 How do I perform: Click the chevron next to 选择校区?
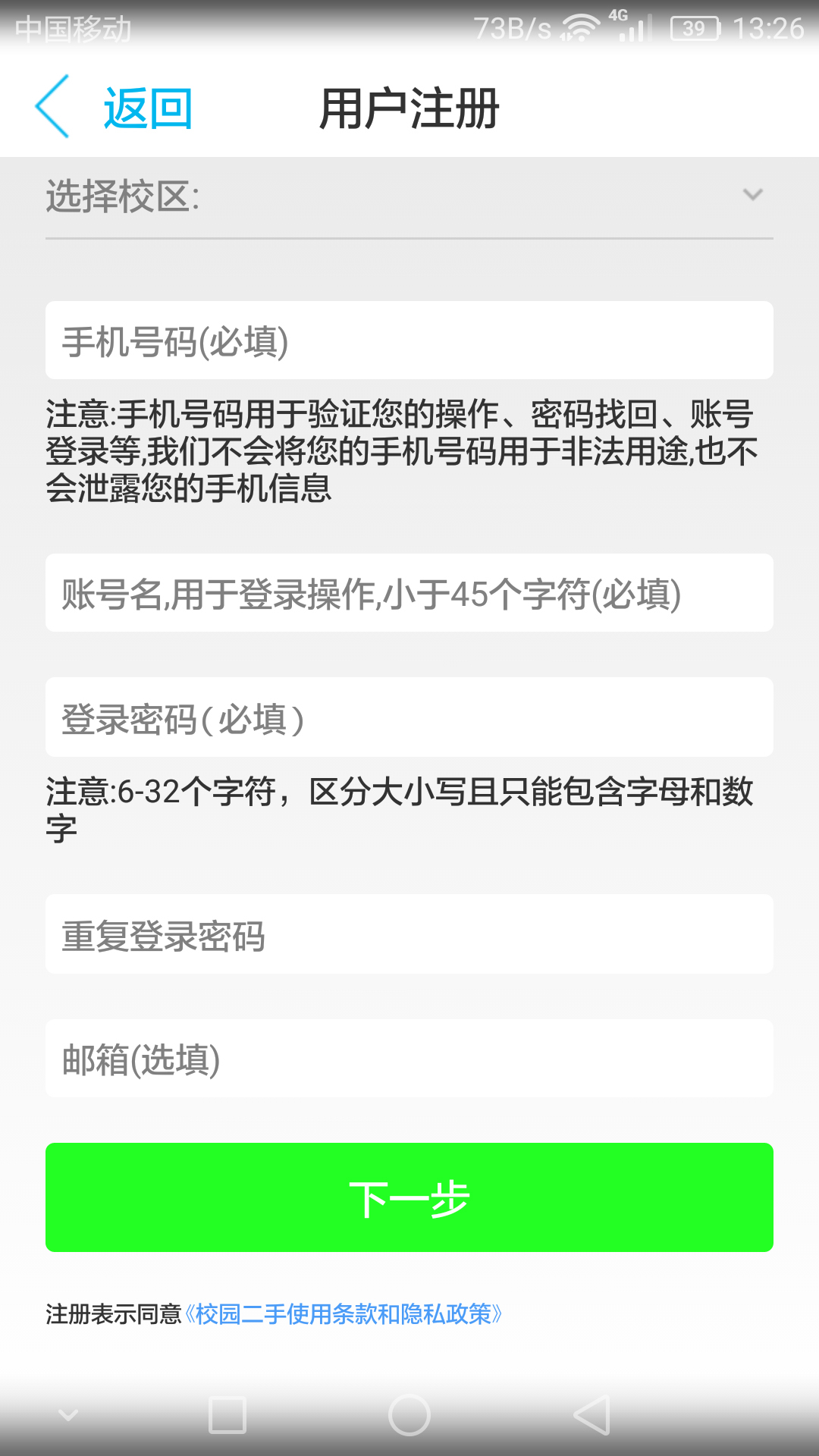(x=752, y=196)
